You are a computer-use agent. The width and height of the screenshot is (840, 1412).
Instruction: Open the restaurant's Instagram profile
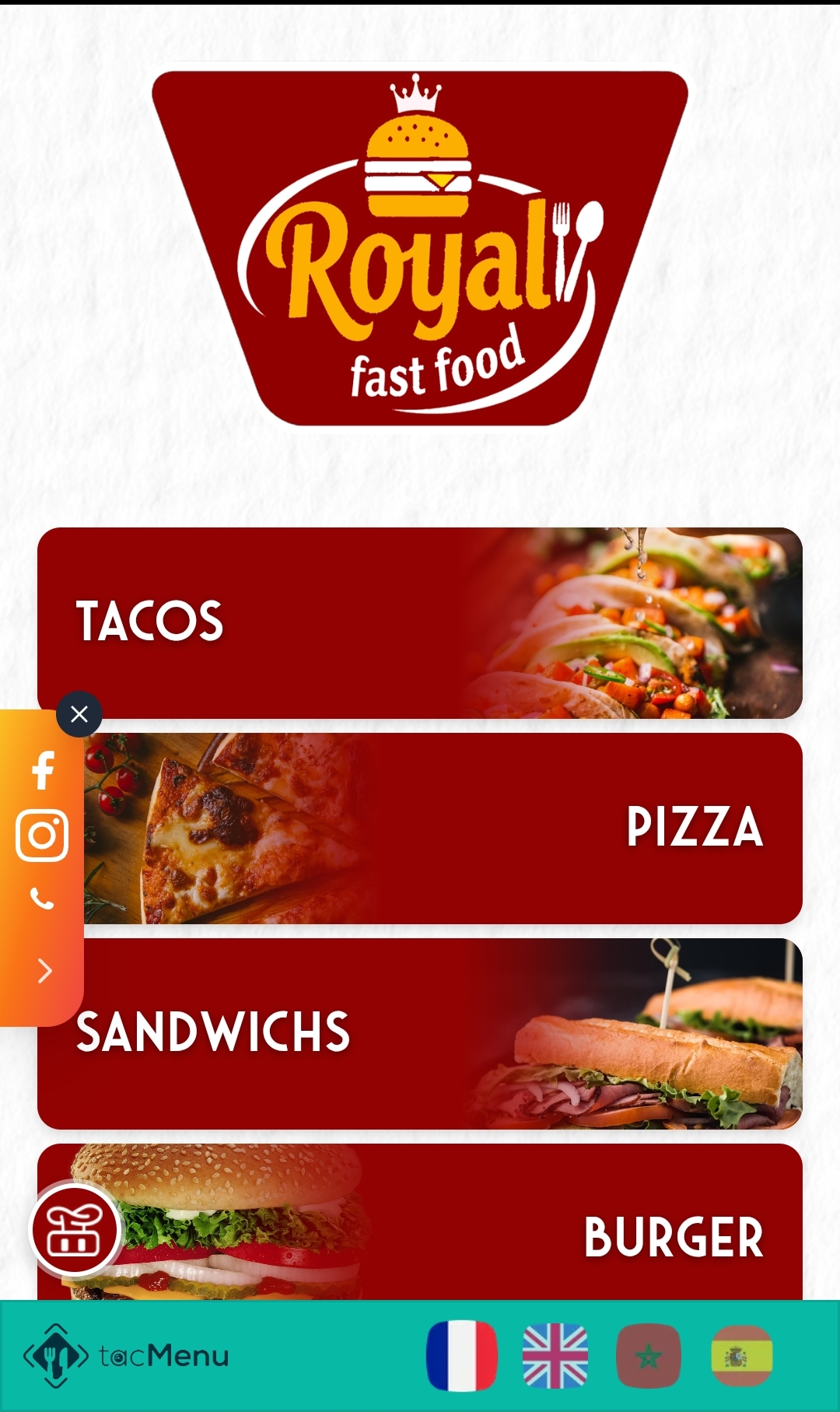pyautogui.click(x=43, y=834)
